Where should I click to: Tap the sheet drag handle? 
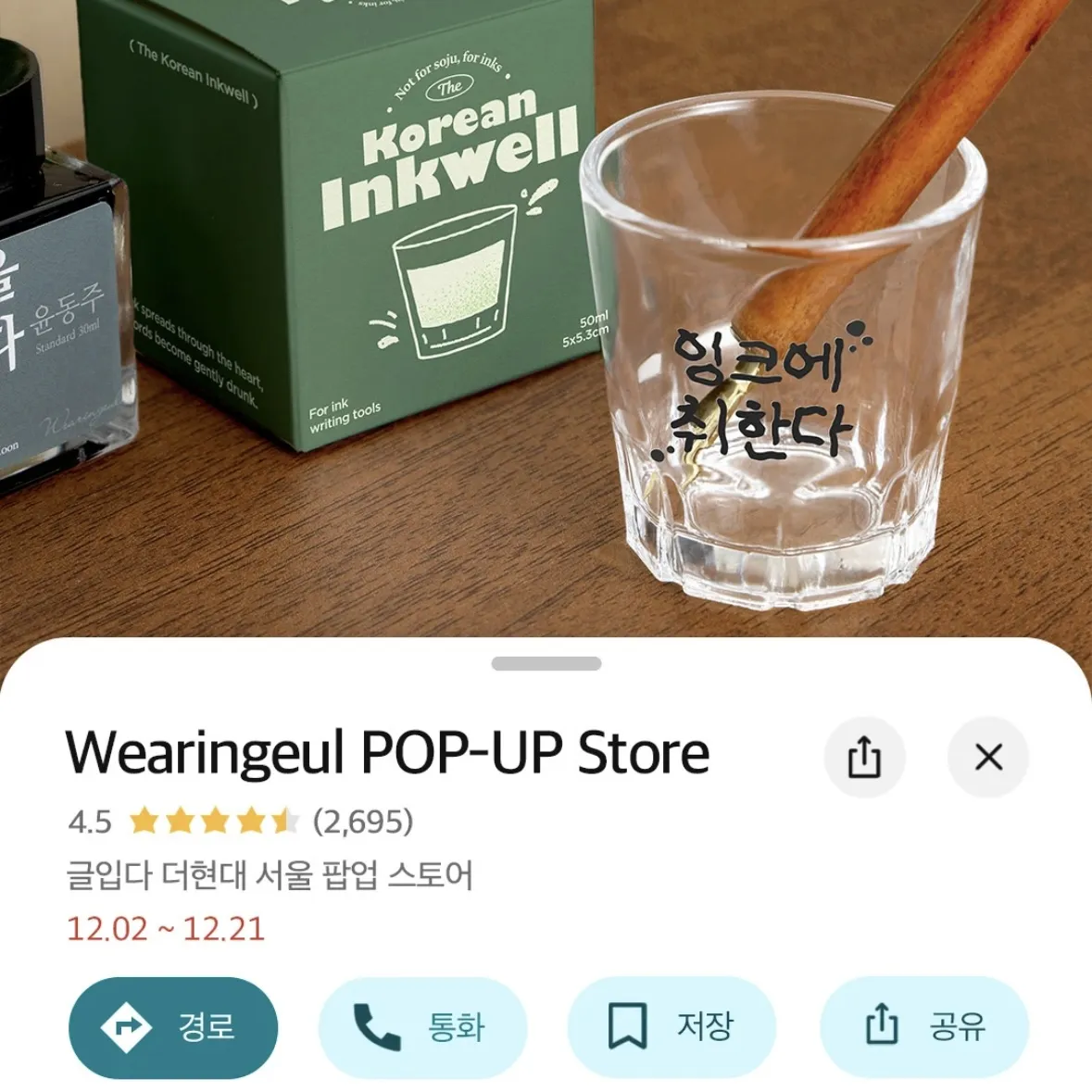(x=546, y=663)
